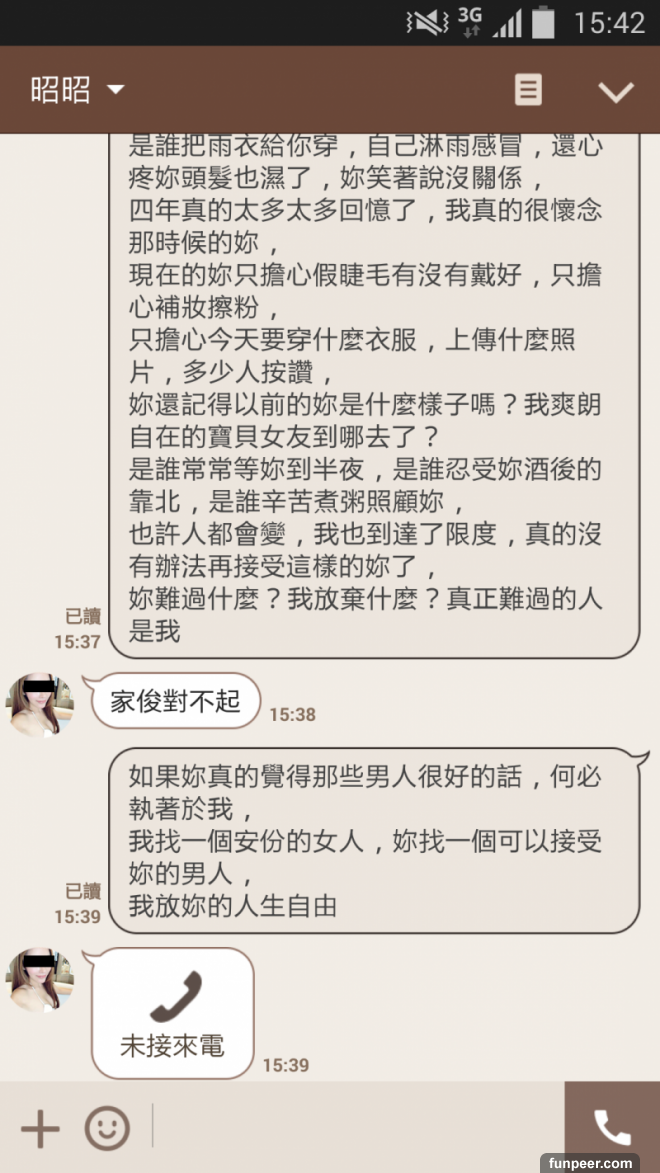Expand the chat options chevron
This screenshot has height=1173, width=660.
point(615,92)
